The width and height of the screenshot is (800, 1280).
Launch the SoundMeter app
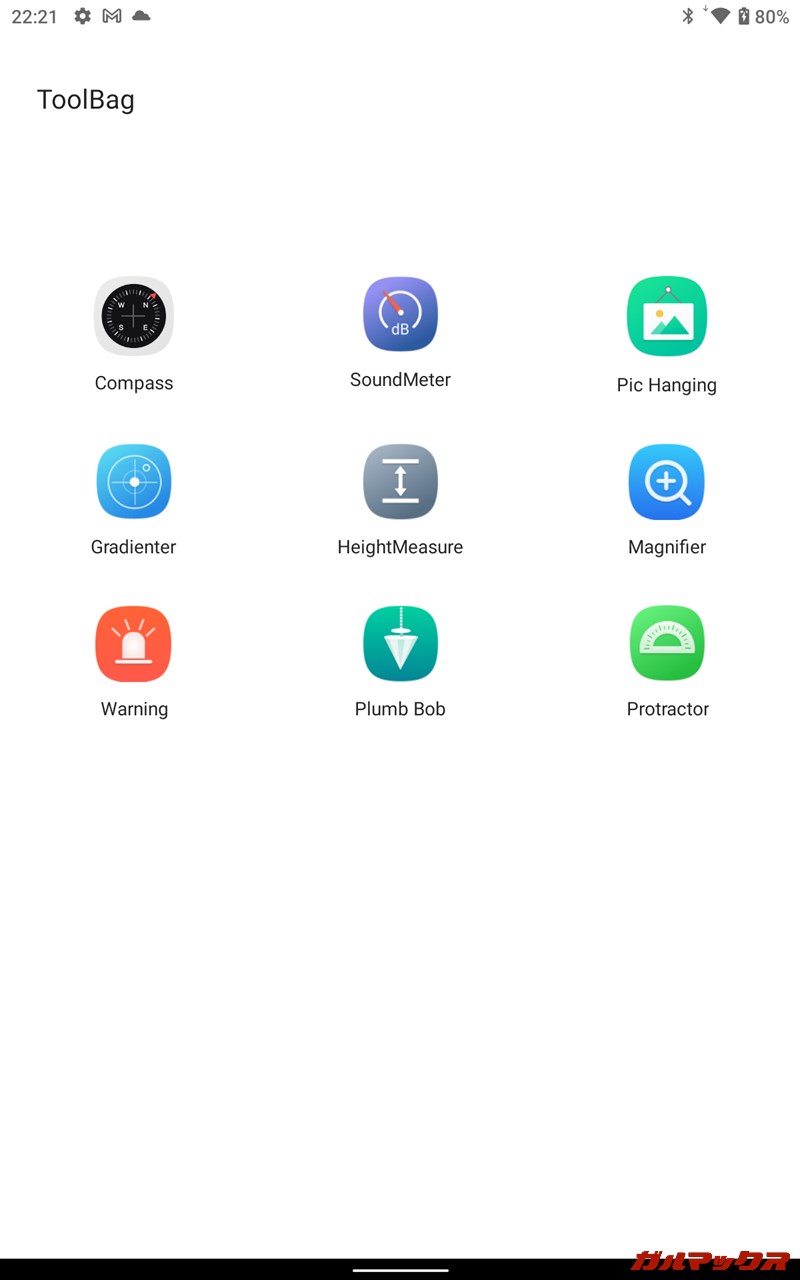pos(400,313)
